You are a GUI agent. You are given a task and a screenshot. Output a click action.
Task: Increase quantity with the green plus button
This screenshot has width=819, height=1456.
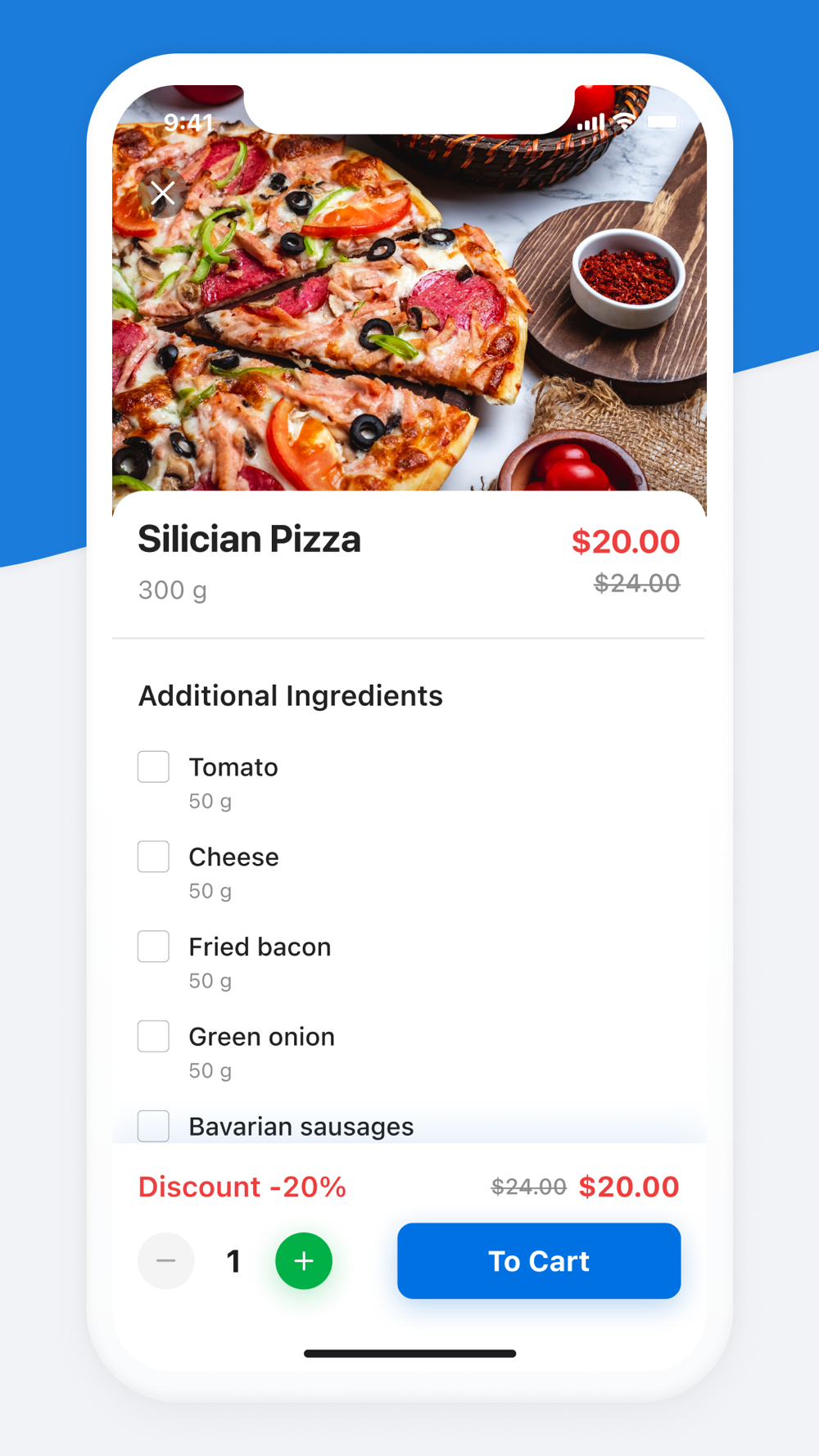tap(304, 1261)
